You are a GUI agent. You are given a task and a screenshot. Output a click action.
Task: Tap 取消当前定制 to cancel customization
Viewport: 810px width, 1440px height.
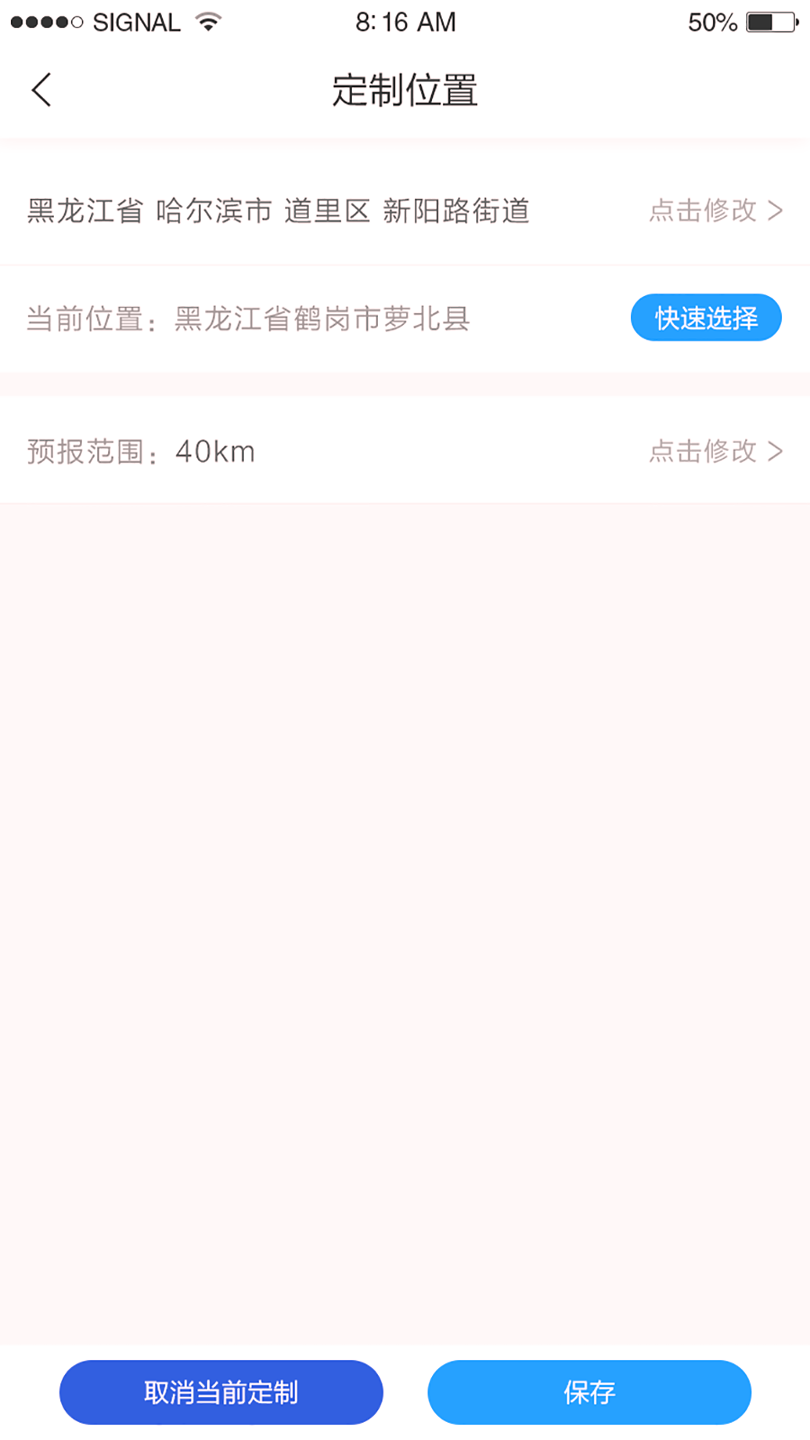click(221, 1392)
